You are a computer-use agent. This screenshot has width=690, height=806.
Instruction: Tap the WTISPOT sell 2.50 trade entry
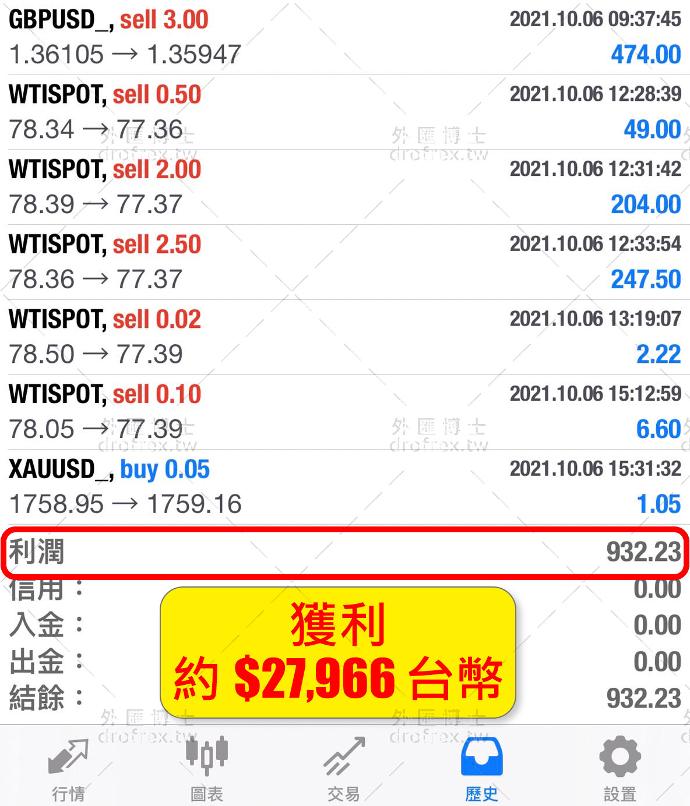345,262
